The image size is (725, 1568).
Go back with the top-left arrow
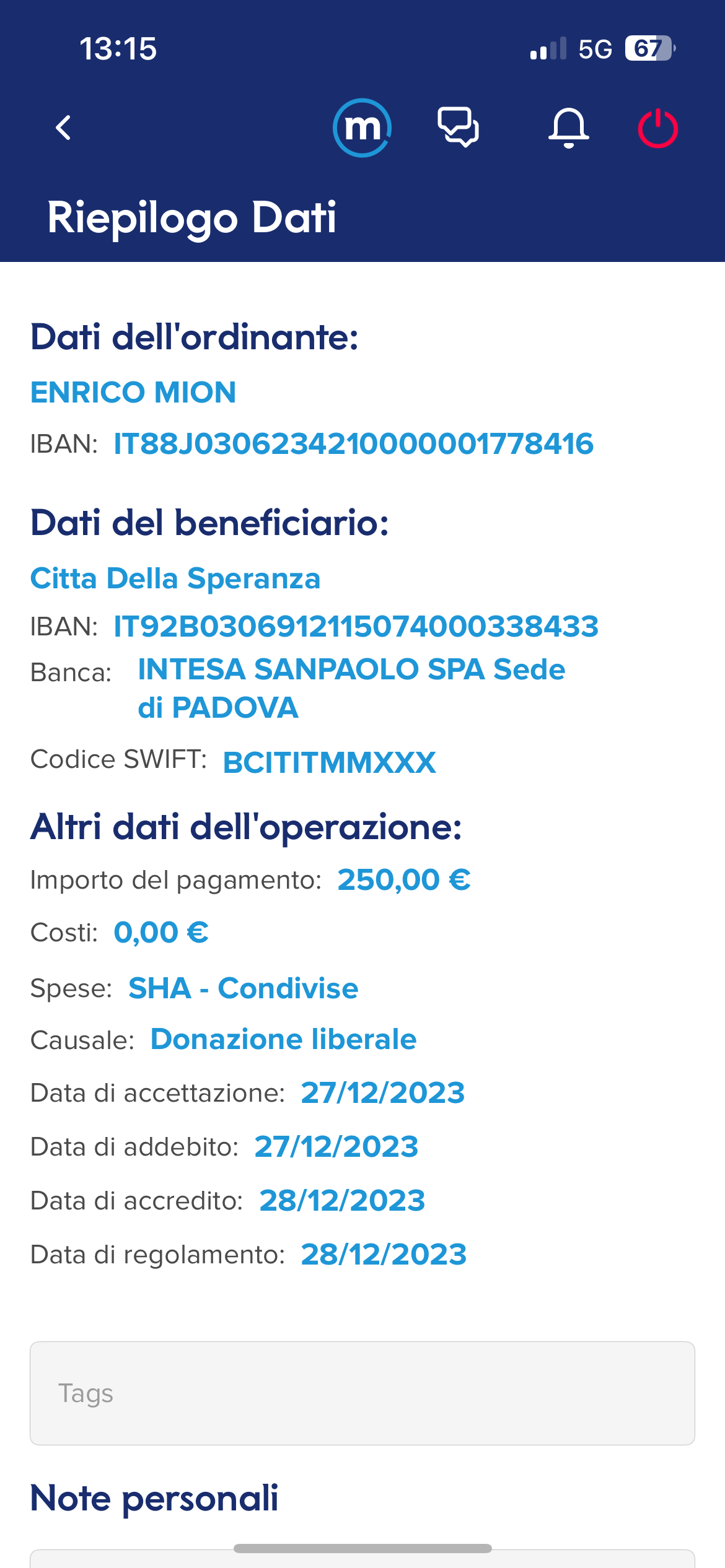coord(63,128)
